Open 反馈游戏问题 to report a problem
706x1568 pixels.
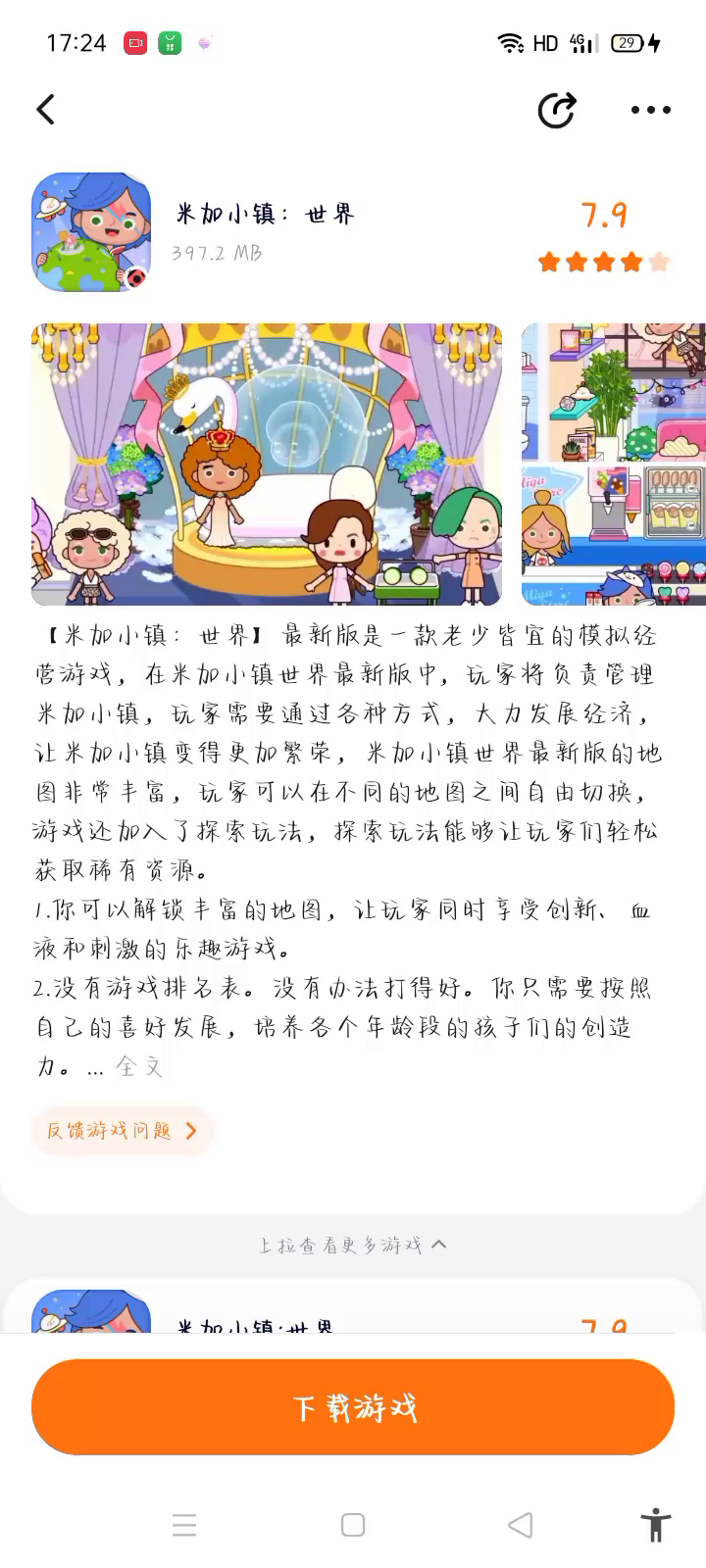tap(122, 1130)
